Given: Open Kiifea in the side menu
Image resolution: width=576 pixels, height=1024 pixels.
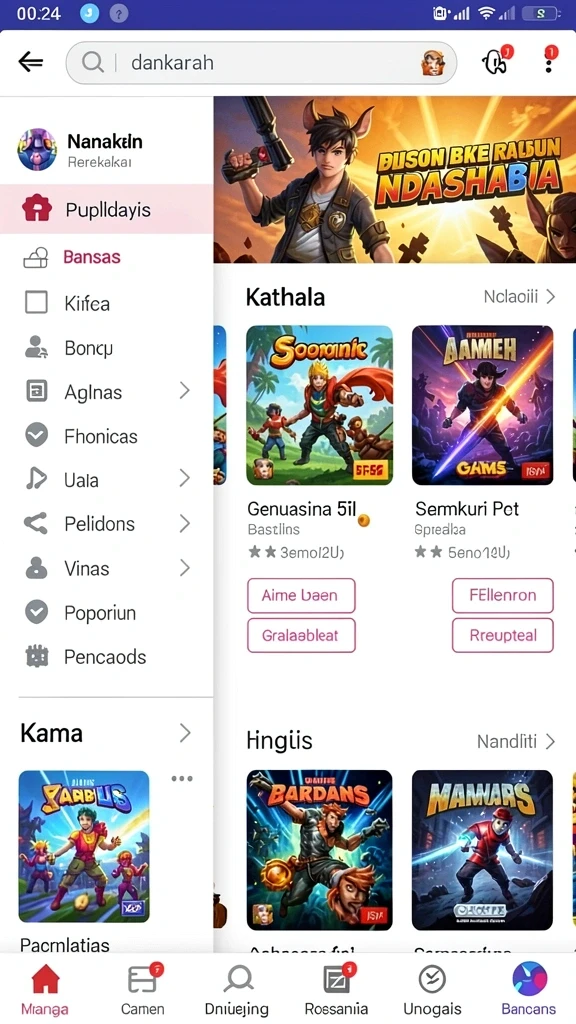Looking at the screenshot, I should [106, 303].
